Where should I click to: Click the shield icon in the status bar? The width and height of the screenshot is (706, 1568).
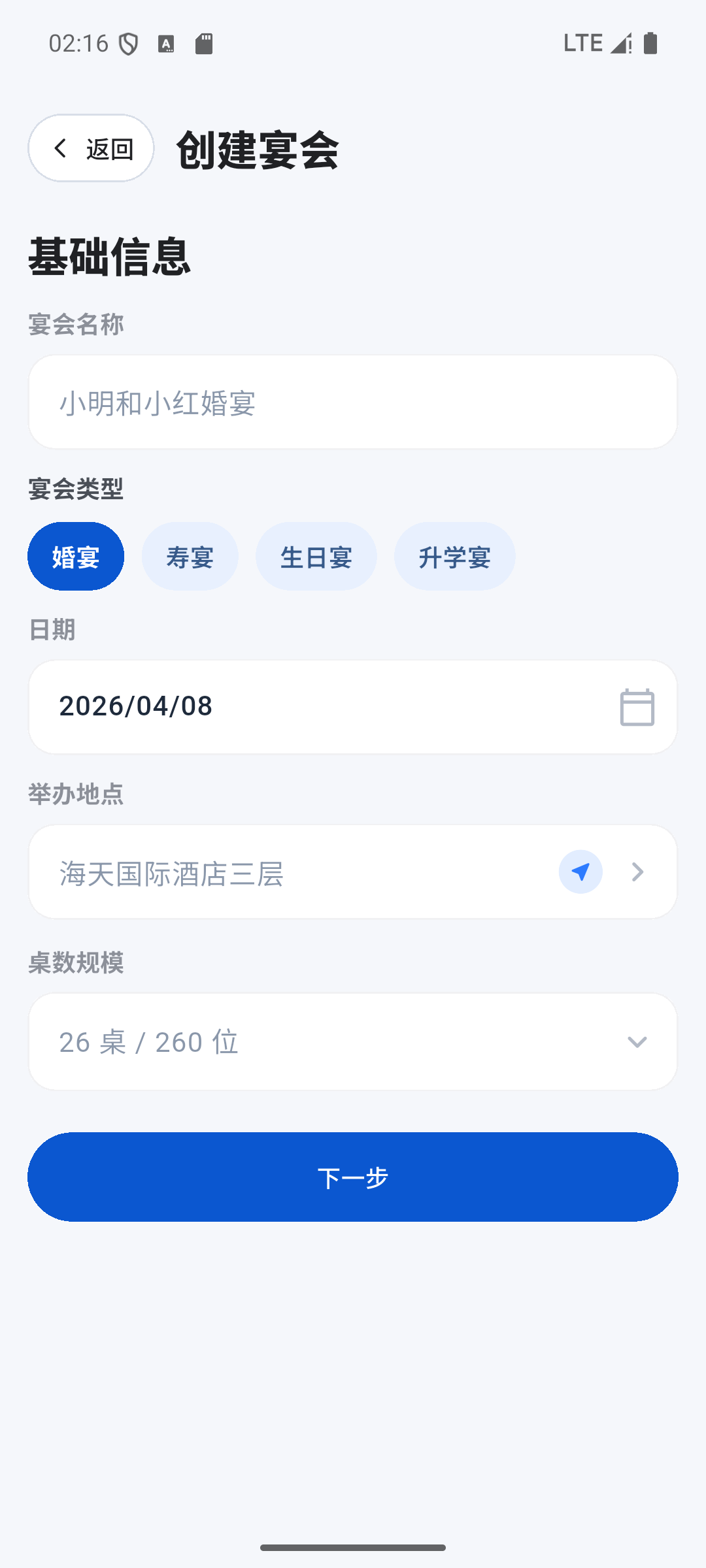pos(129,43)
